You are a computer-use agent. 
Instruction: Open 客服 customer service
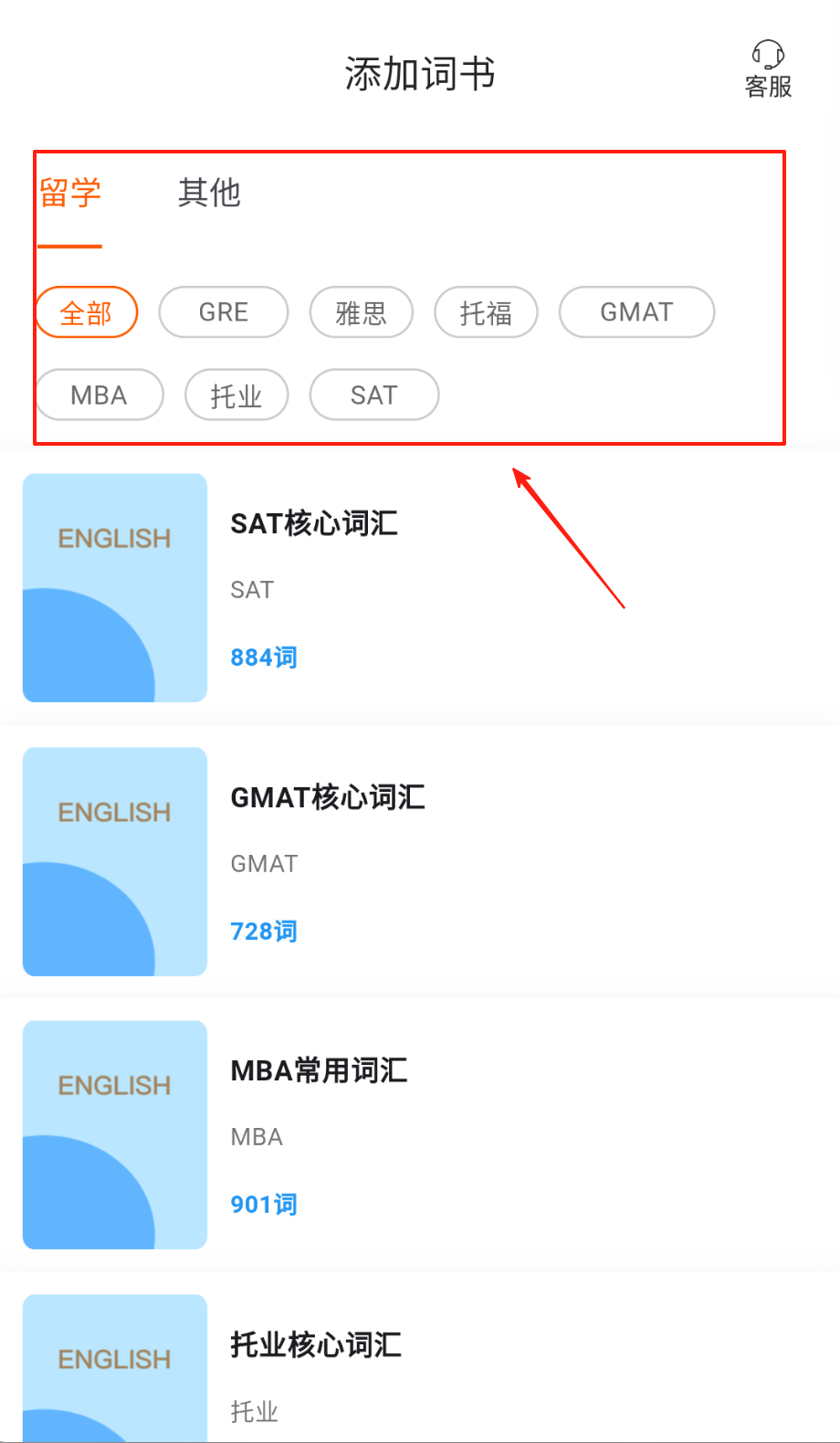pyautogui.click(x=768, y=68)
